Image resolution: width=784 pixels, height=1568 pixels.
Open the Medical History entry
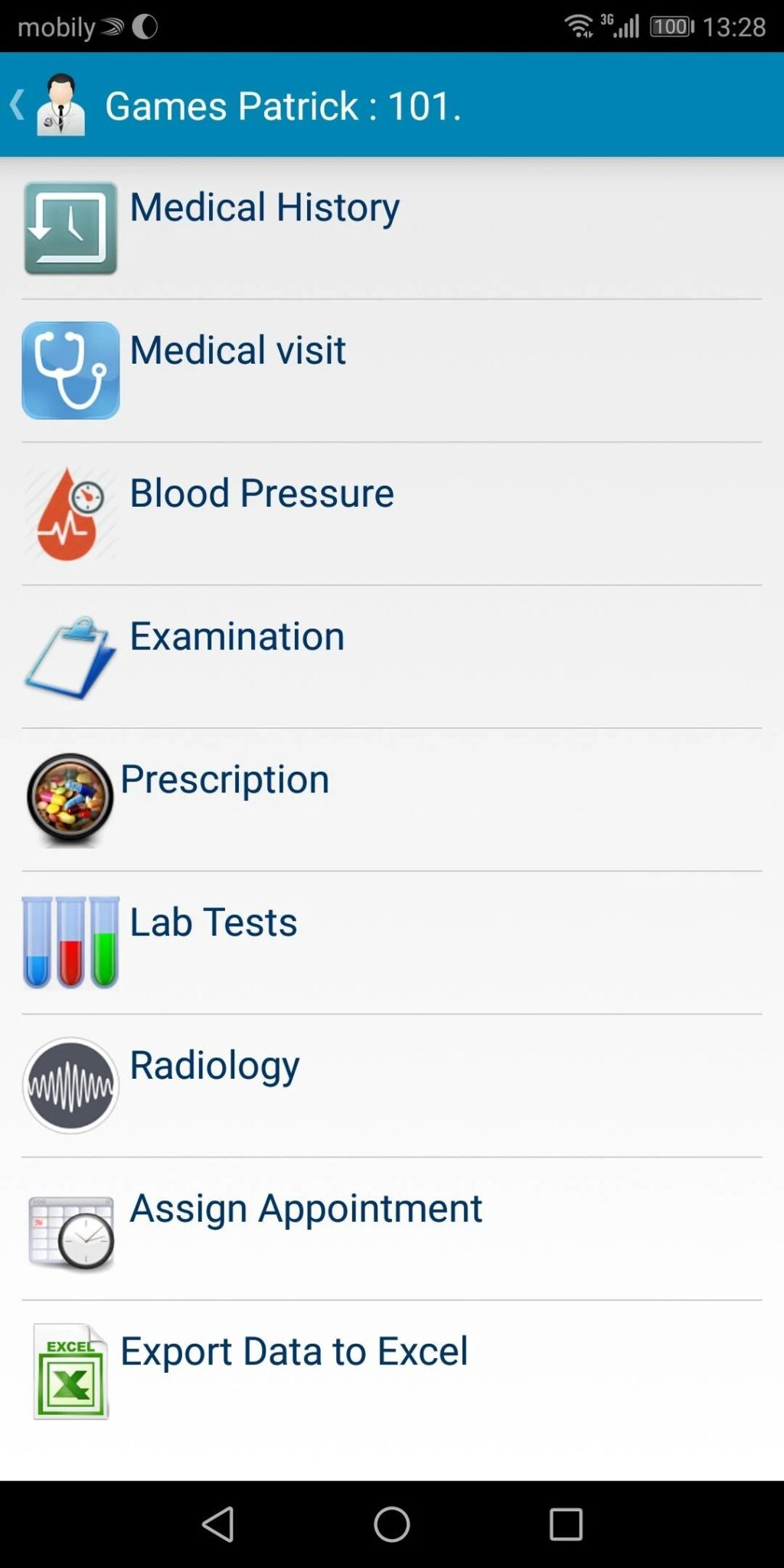click(264, 207)
